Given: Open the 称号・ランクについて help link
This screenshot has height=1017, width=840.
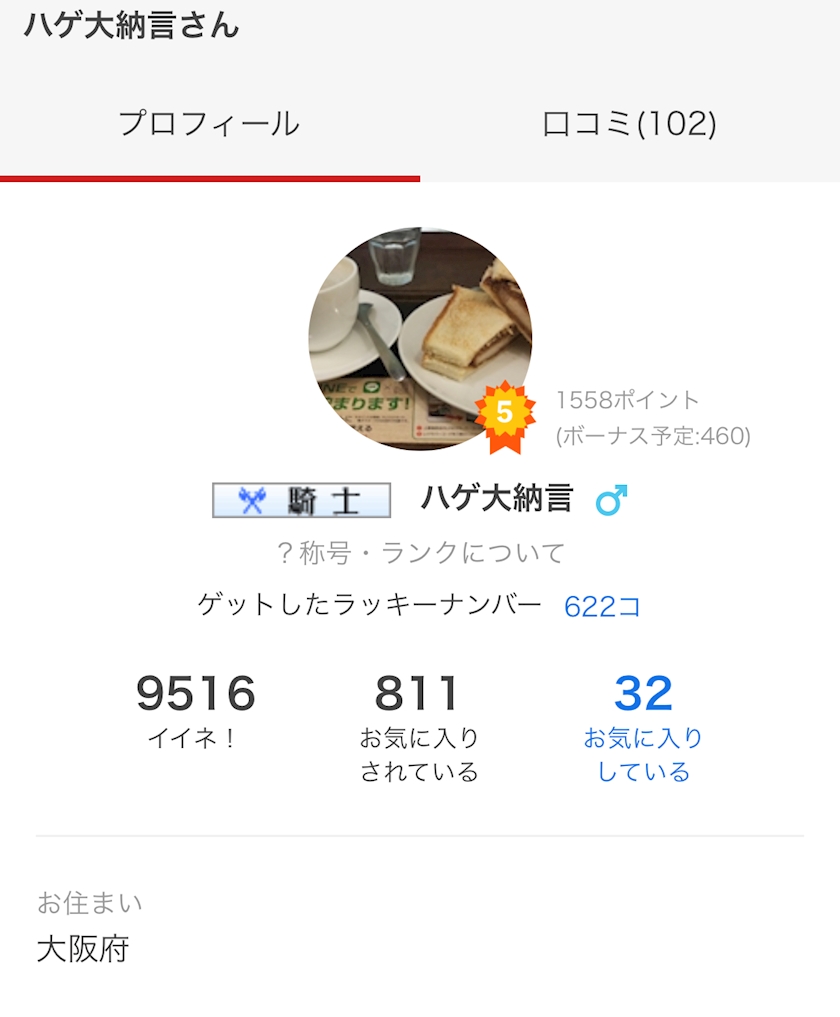Looking at the screenshot, I should tap(420, 553).
